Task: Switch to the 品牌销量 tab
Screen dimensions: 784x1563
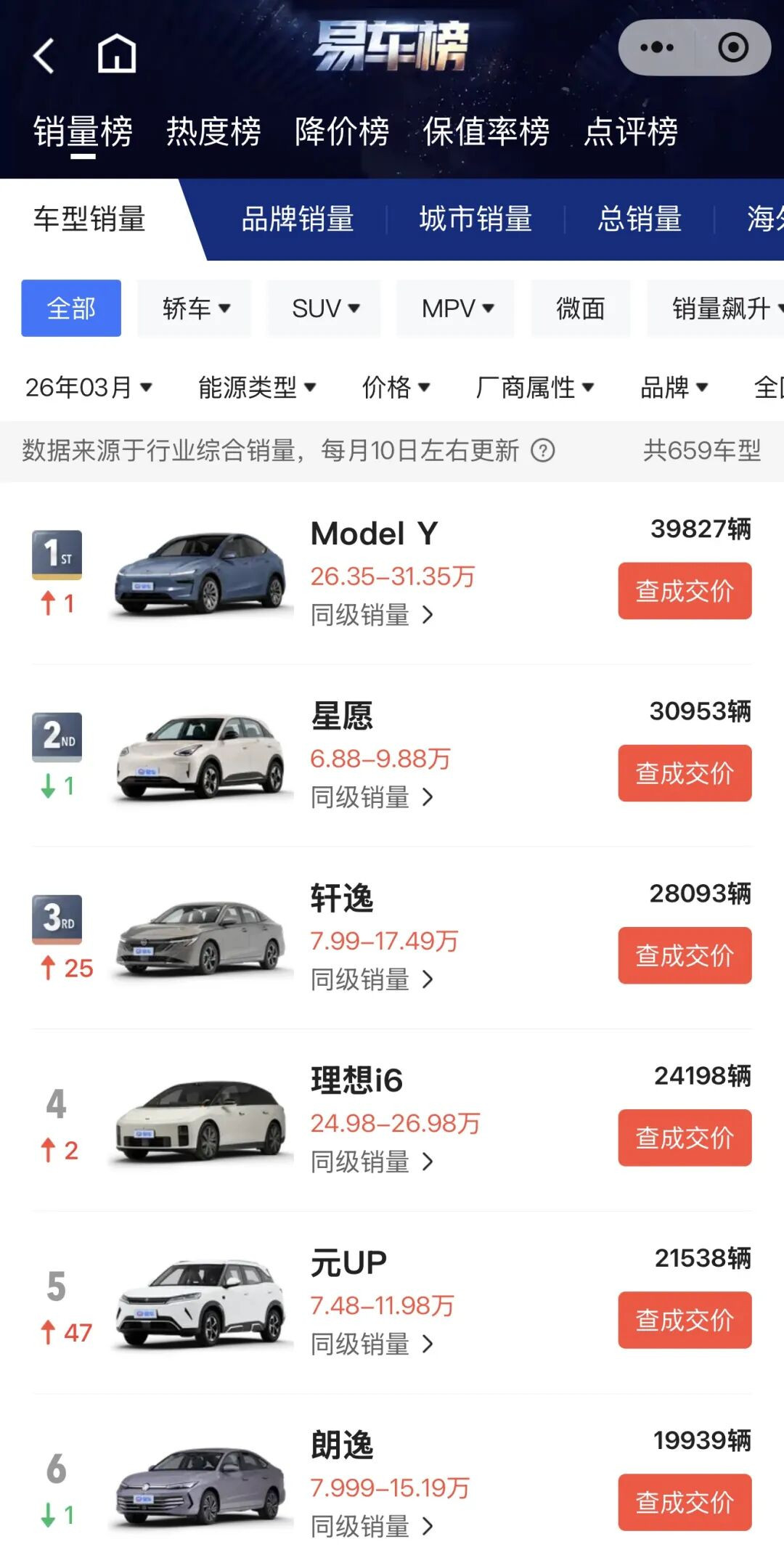Action: click(297, 220)
